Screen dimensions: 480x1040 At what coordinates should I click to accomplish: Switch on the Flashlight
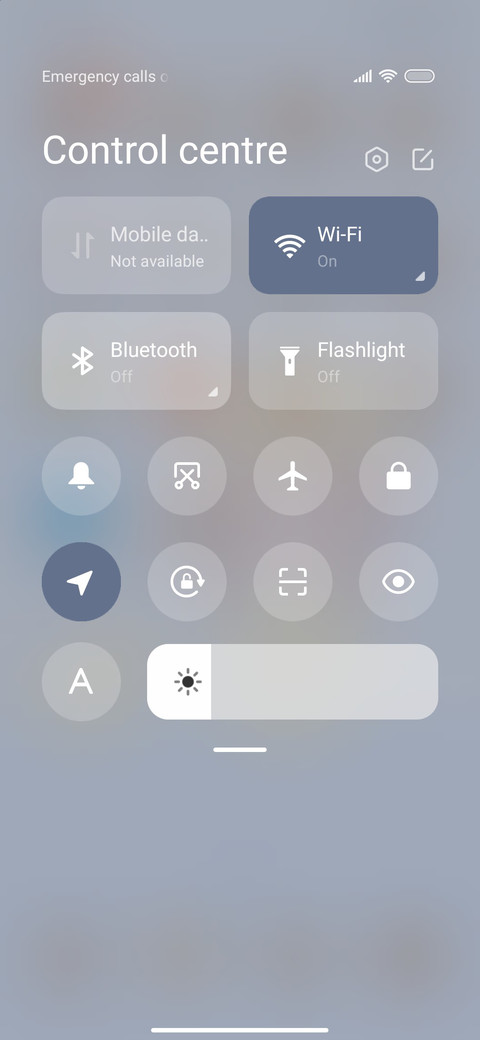pyautogui.click(x=343, y=361)
